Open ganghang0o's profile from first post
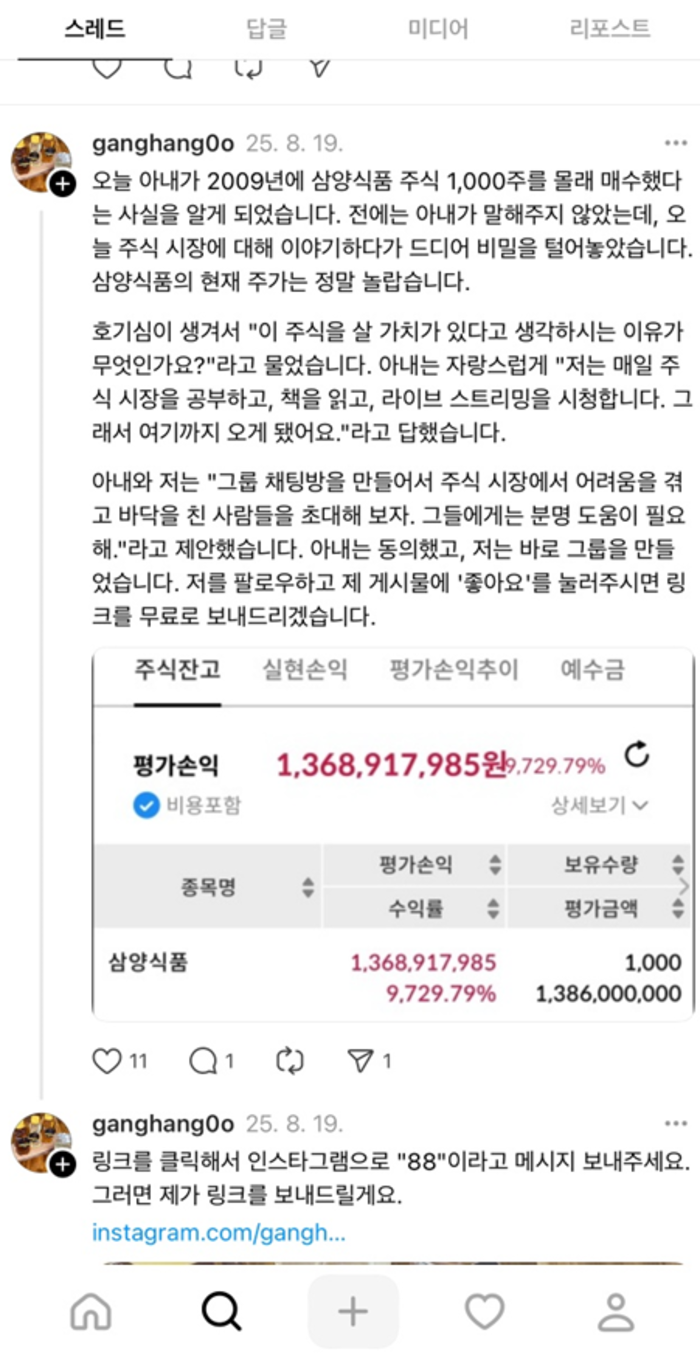700x1358 pixels. (x=163, y=144)
